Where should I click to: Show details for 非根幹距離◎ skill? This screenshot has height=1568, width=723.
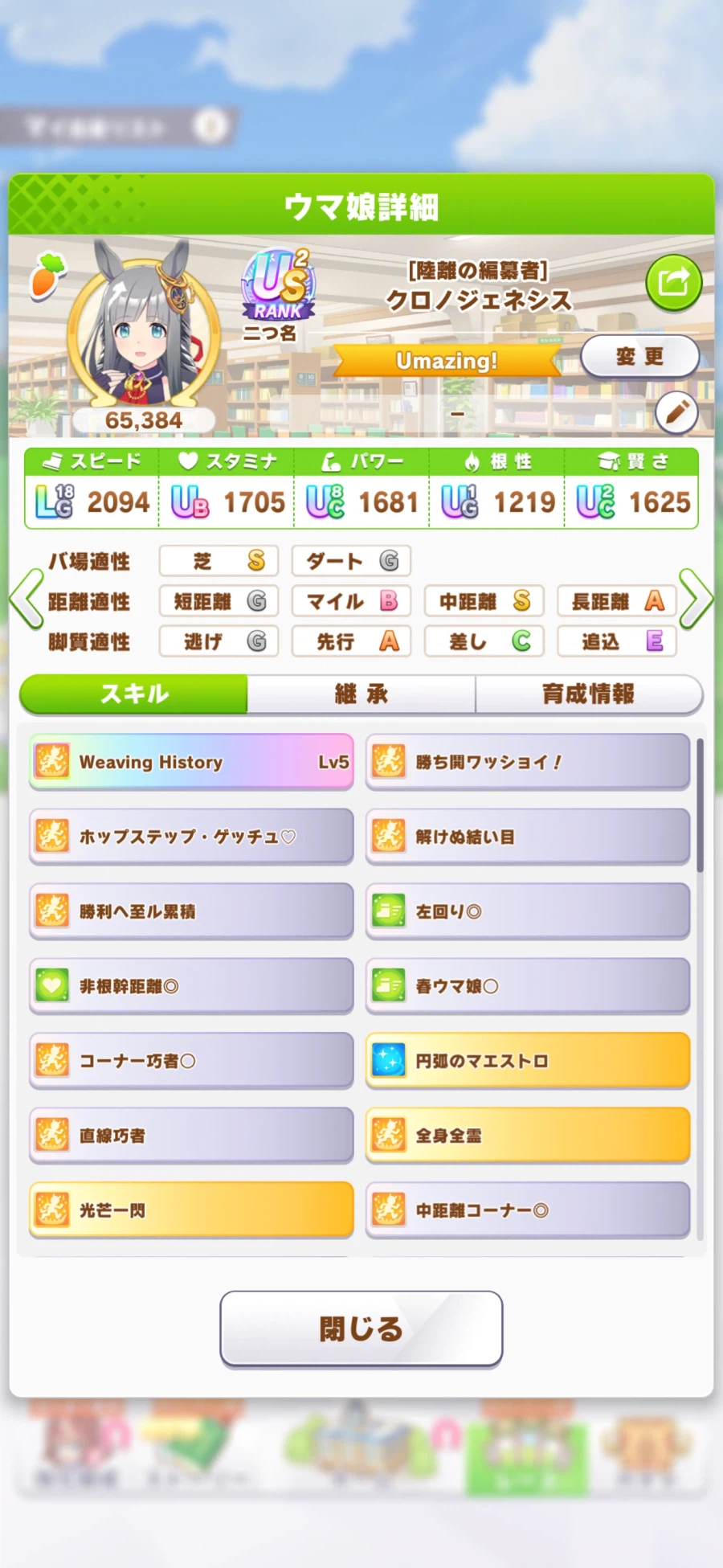[x=191, y=985]
